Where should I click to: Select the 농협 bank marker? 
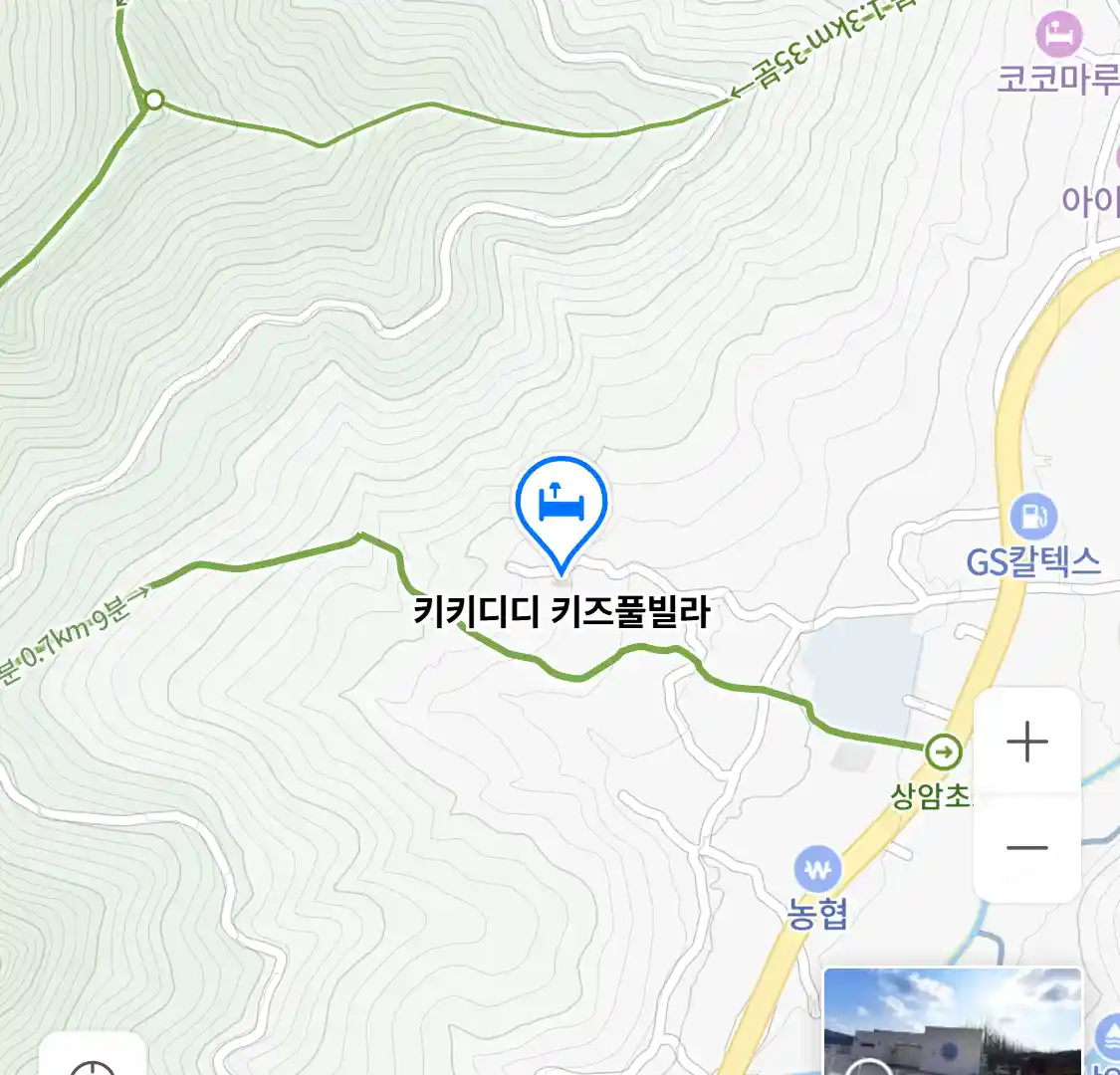(817, 872)
